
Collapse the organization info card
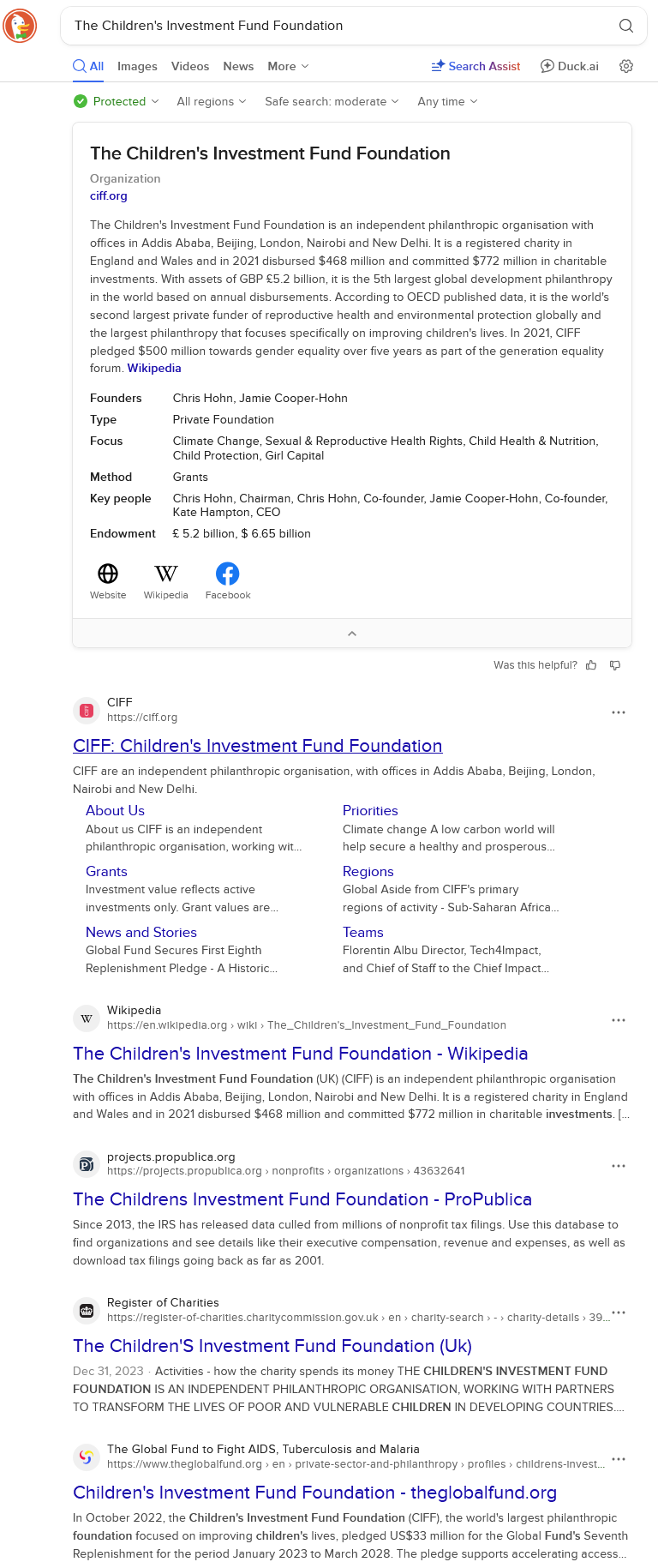click(x=352, y=634)
